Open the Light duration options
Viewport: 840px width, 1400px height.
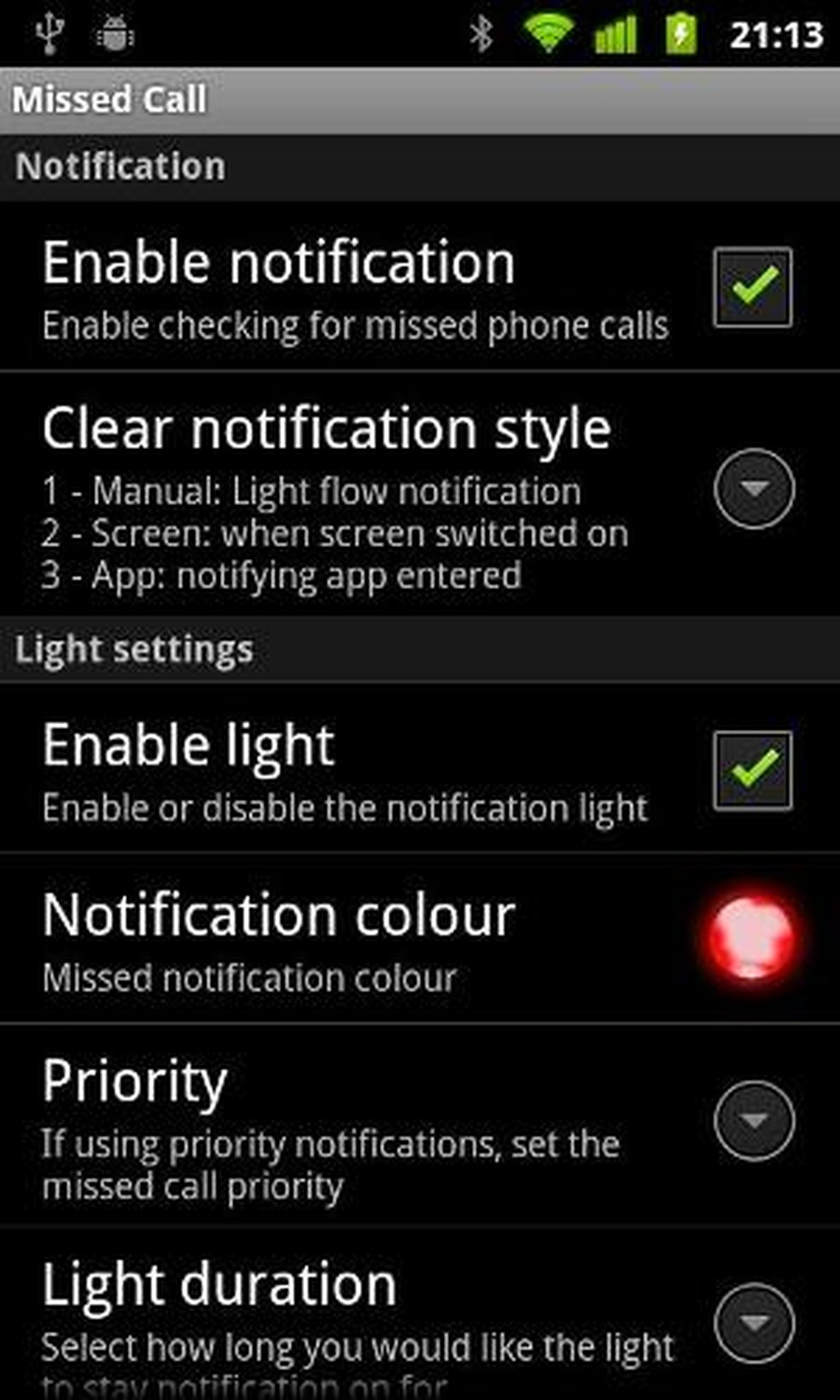[754, 1323]
